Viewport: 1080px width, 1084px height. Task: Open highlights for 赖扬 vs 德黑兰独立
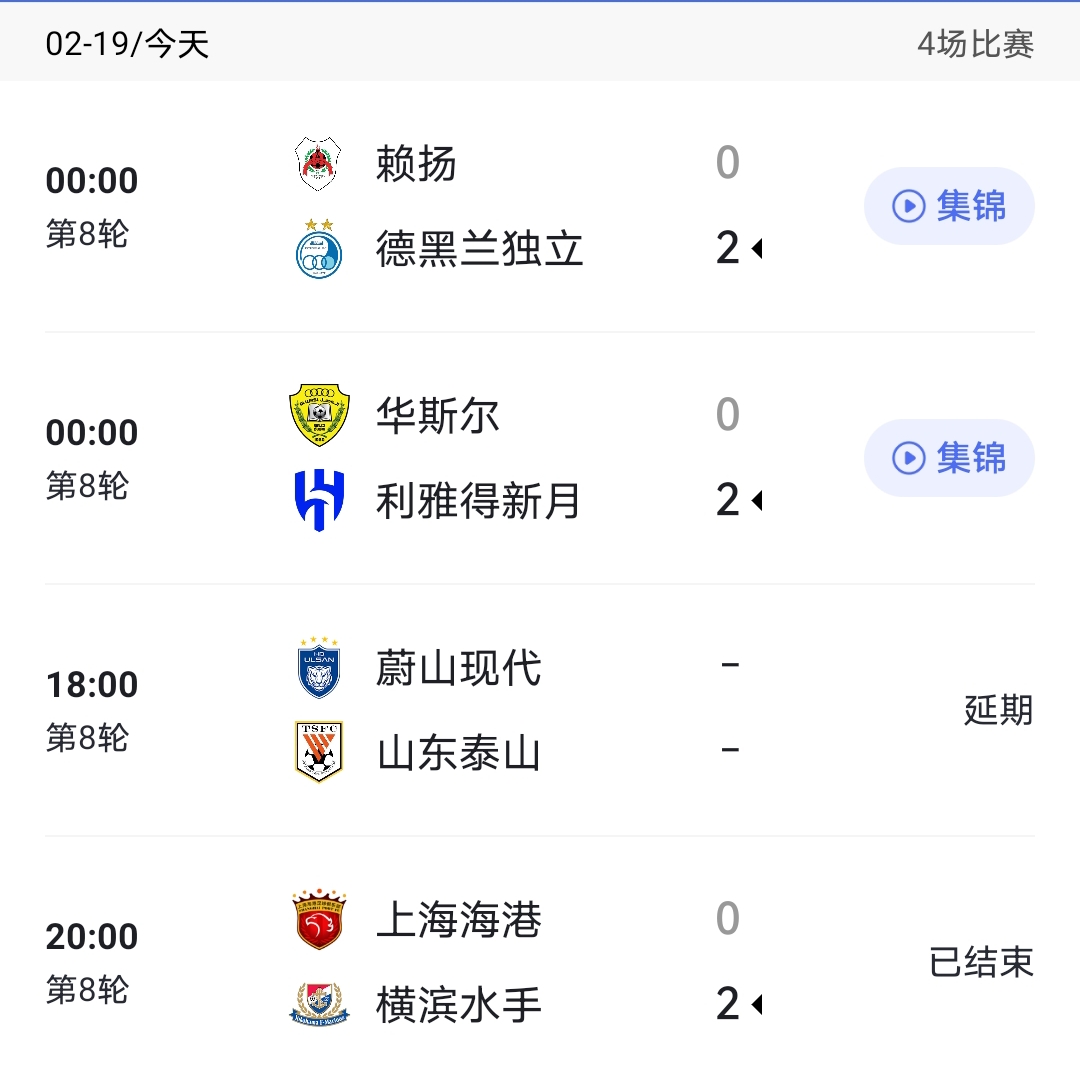[948, 205]
